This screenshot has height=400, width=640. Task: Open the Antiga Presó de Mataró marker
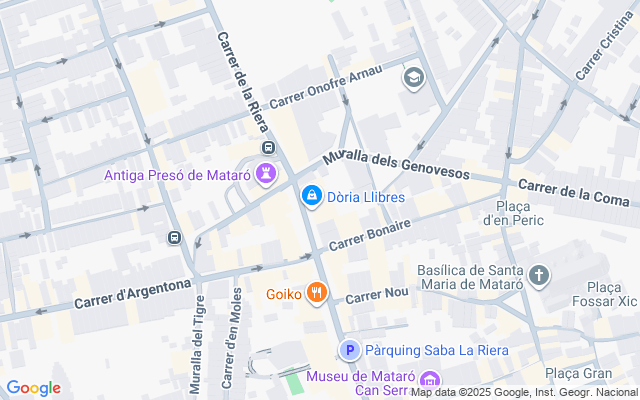click(x=266, y=175)
